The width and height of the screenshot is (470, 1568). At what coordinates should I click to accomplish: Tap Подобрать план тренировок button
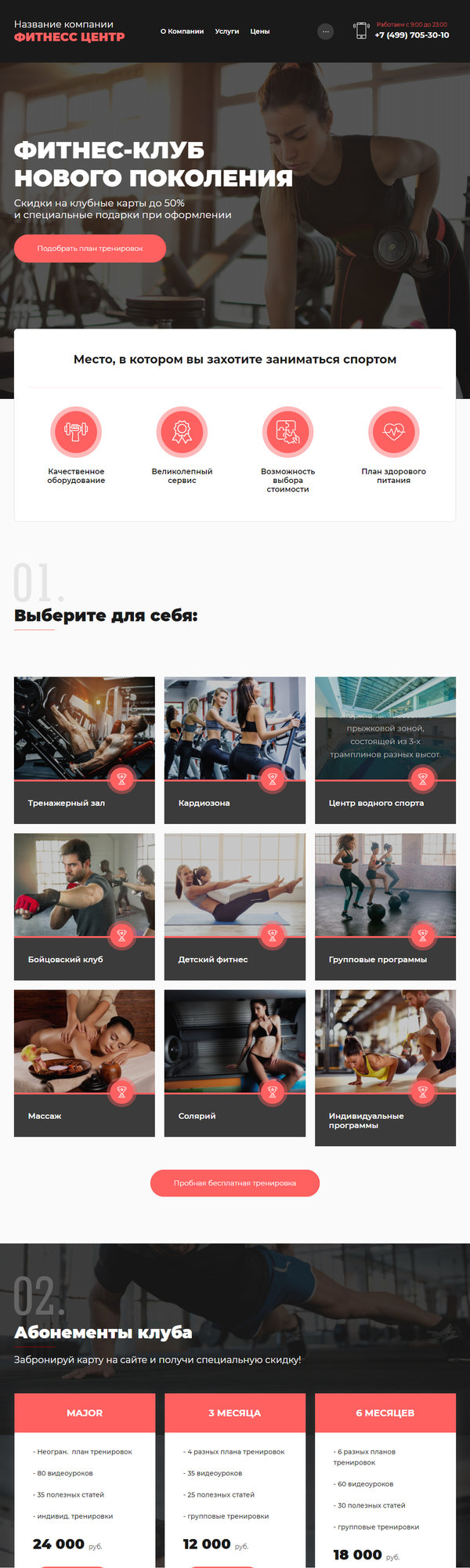[90, 249]
